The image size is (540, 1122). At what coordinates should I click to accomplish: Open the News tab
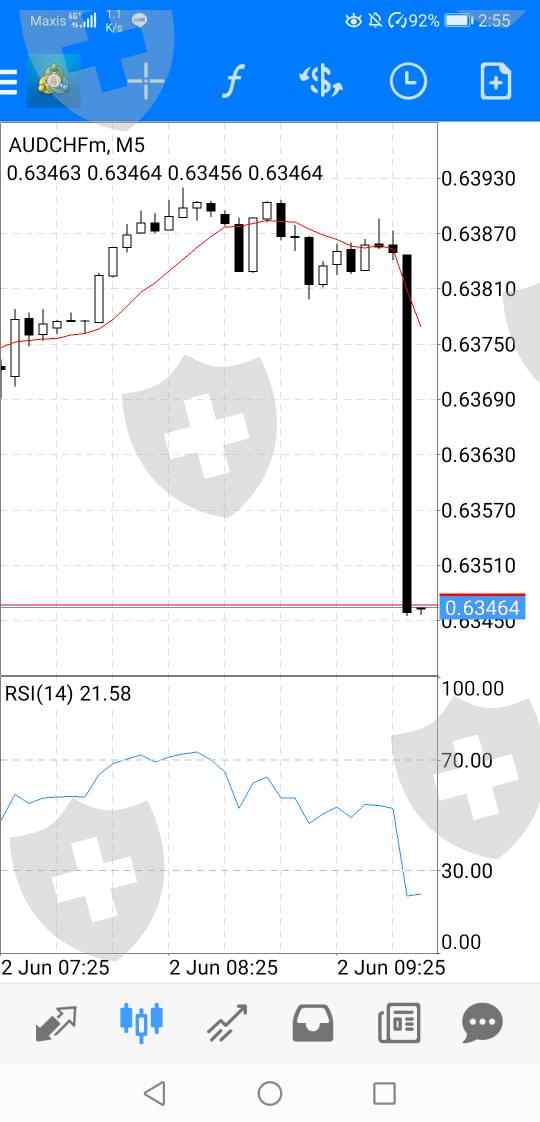399,1023
